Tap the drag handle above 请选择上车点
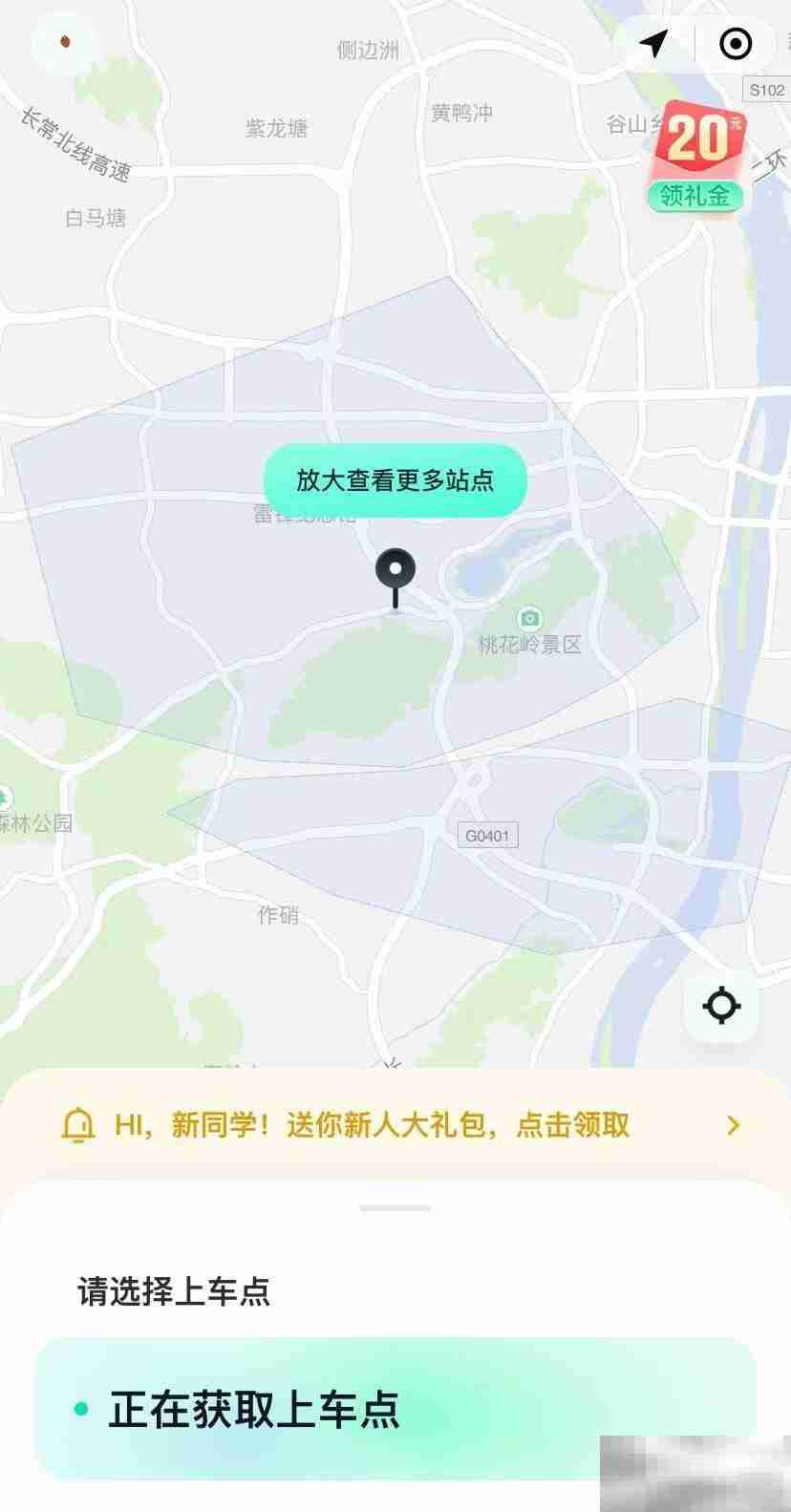Image resolution: width=791 pixels, height=1512 pixels. click(395, 1206)
